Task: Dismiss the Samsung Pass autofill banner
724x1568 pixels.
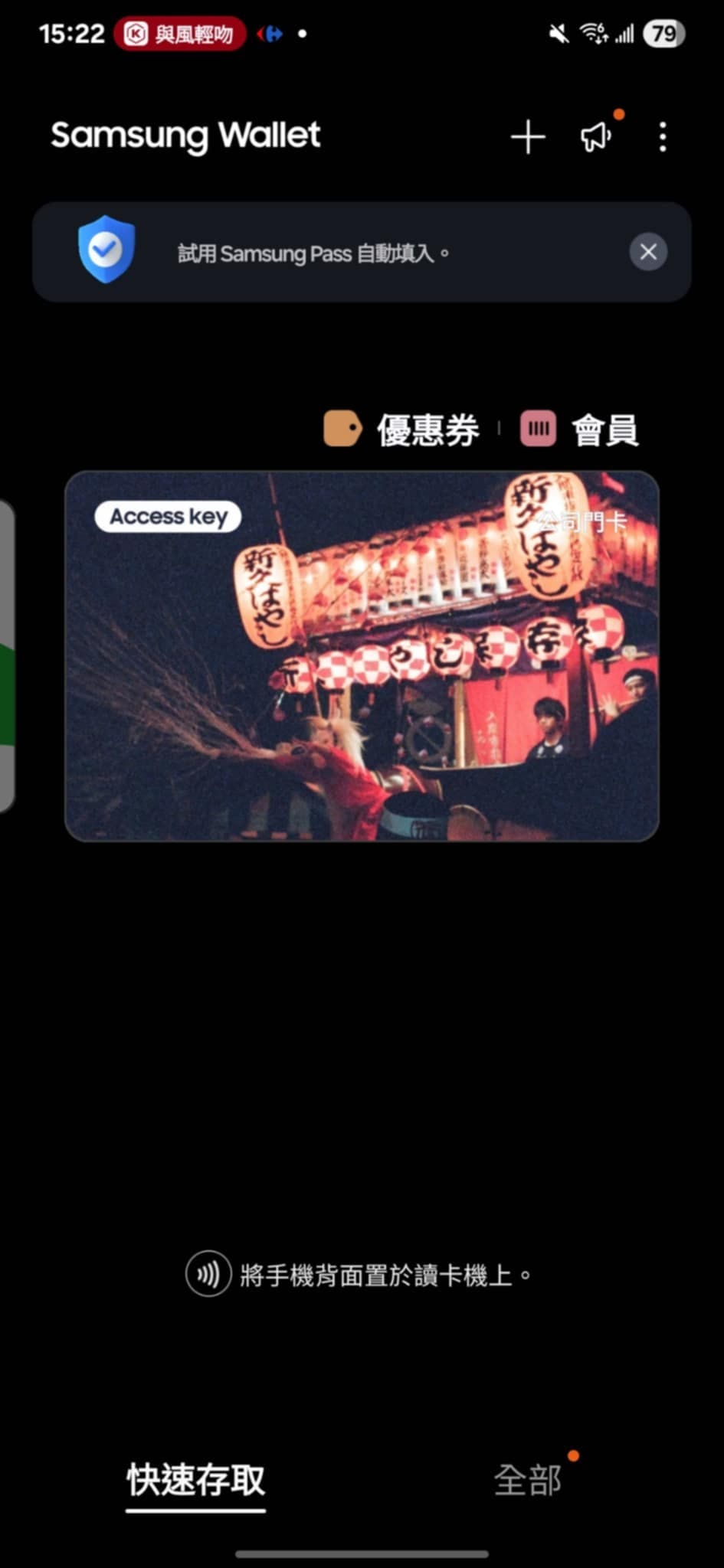Action: coord(648,252)
